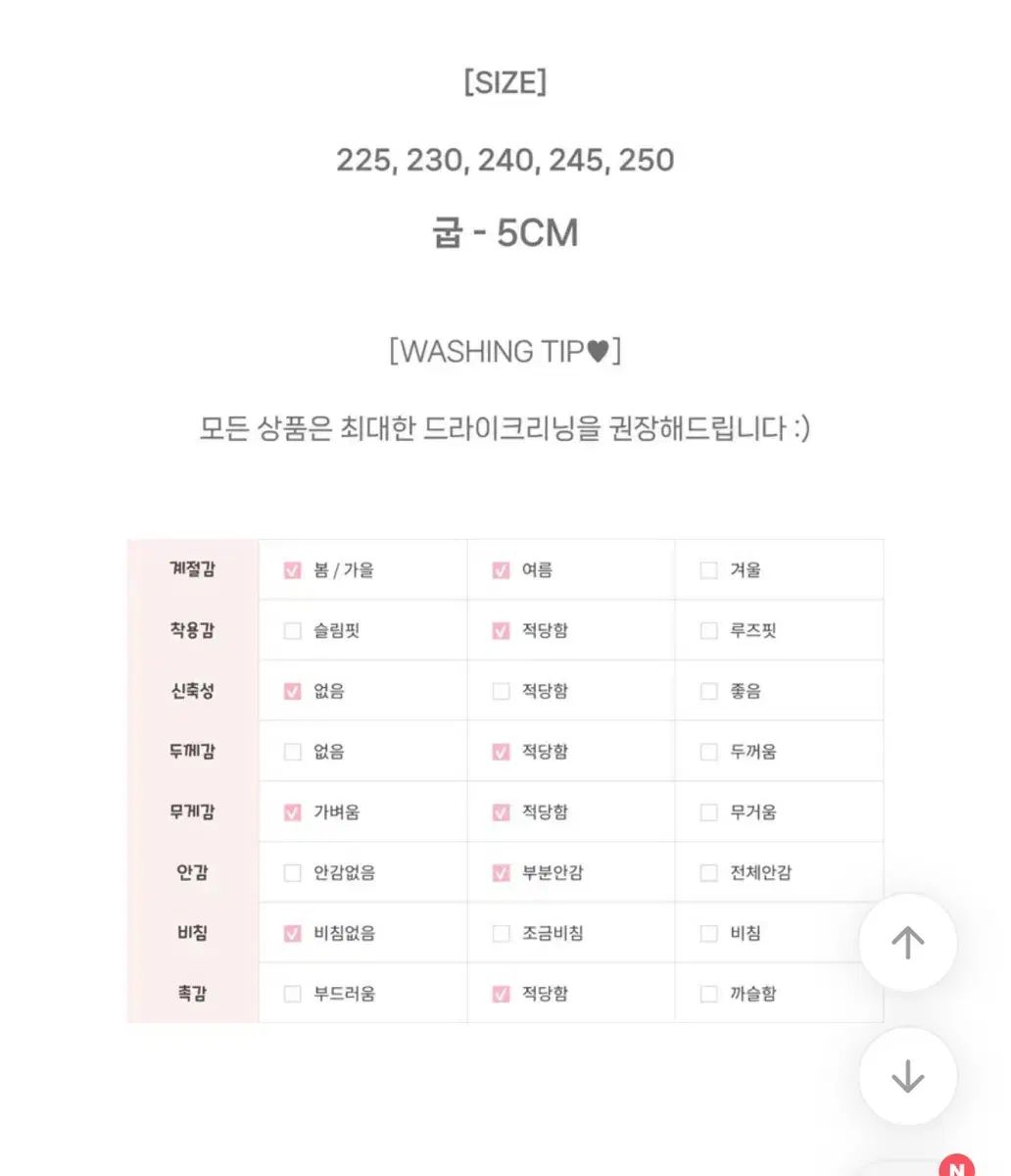Jump to page bottom with down arrow
The height and width of the screenshot is (1176, 1011).
coord(907,1076)
